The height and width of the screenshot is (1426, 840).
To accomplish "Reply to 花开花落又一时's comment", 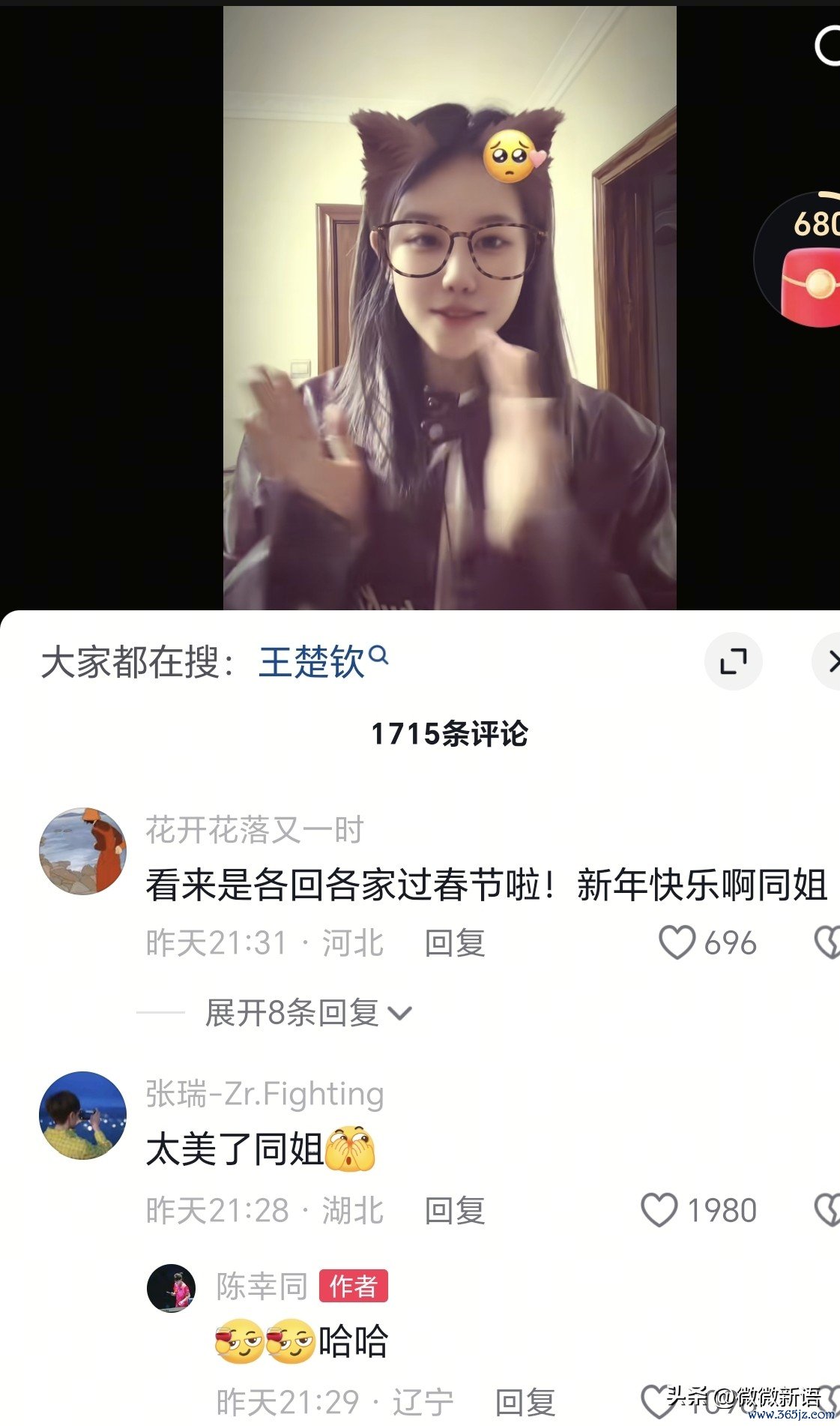I will click(454, 943).
